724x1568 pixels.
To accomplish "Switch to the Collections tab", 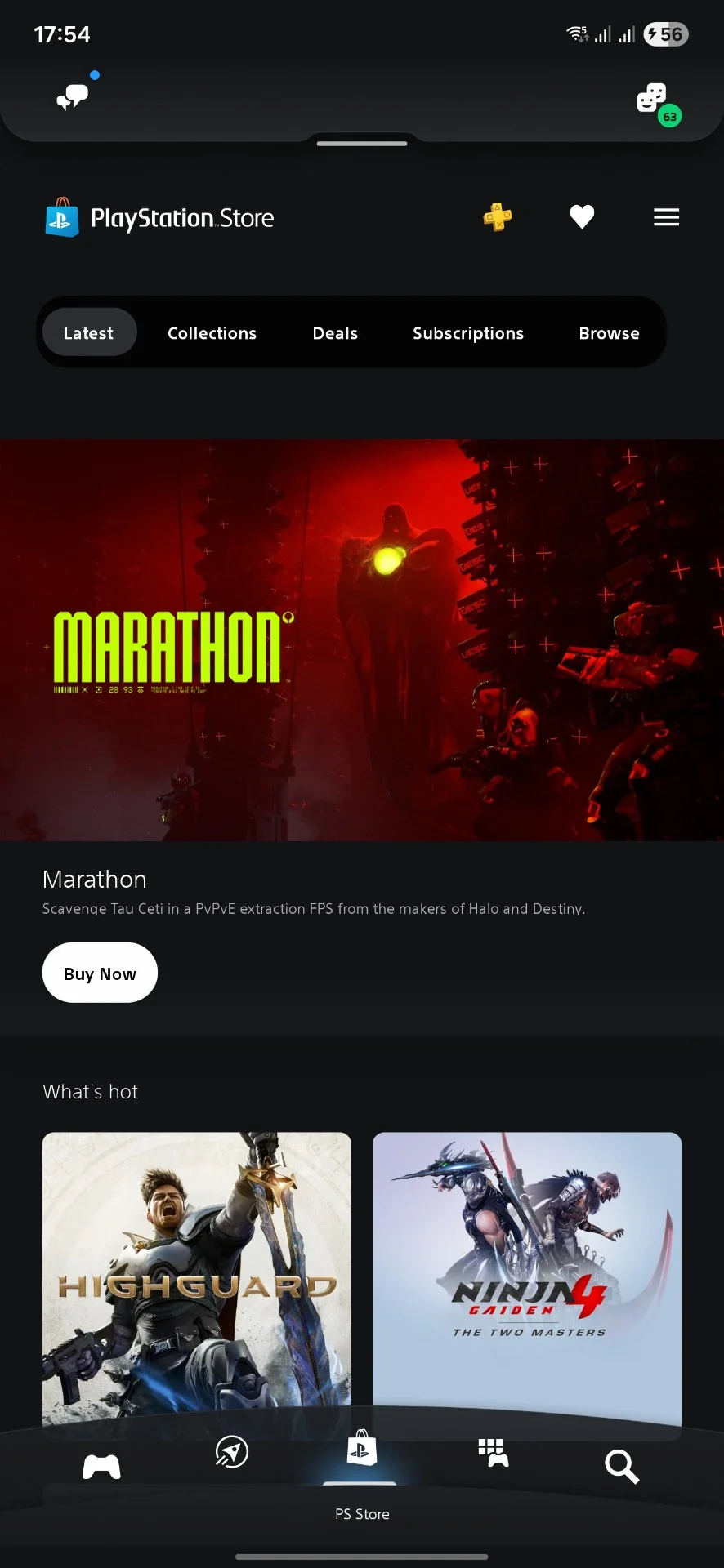I will coord(212,333).
